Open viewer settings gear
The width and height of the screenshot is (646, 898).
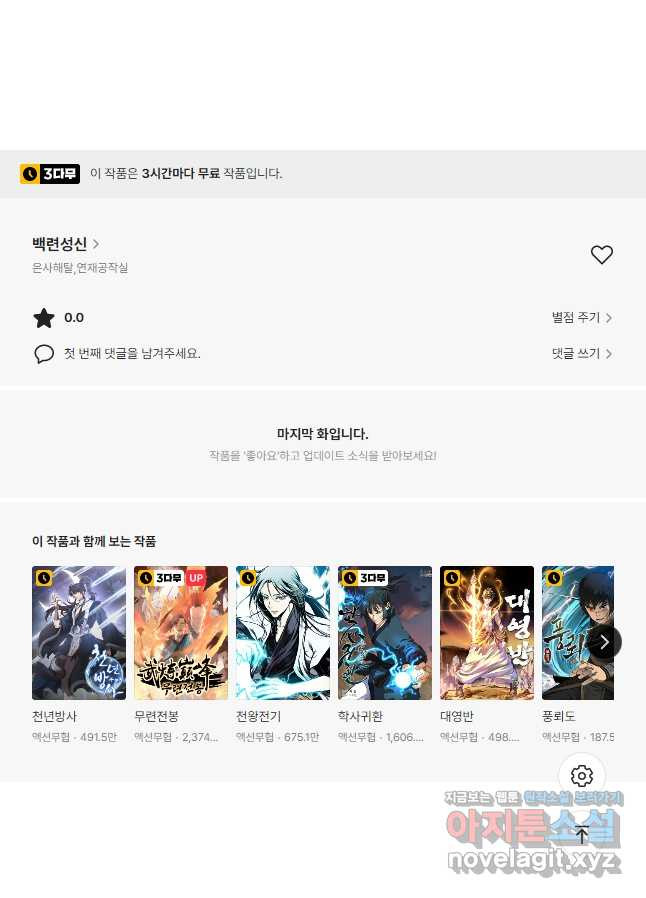point(582,776)
